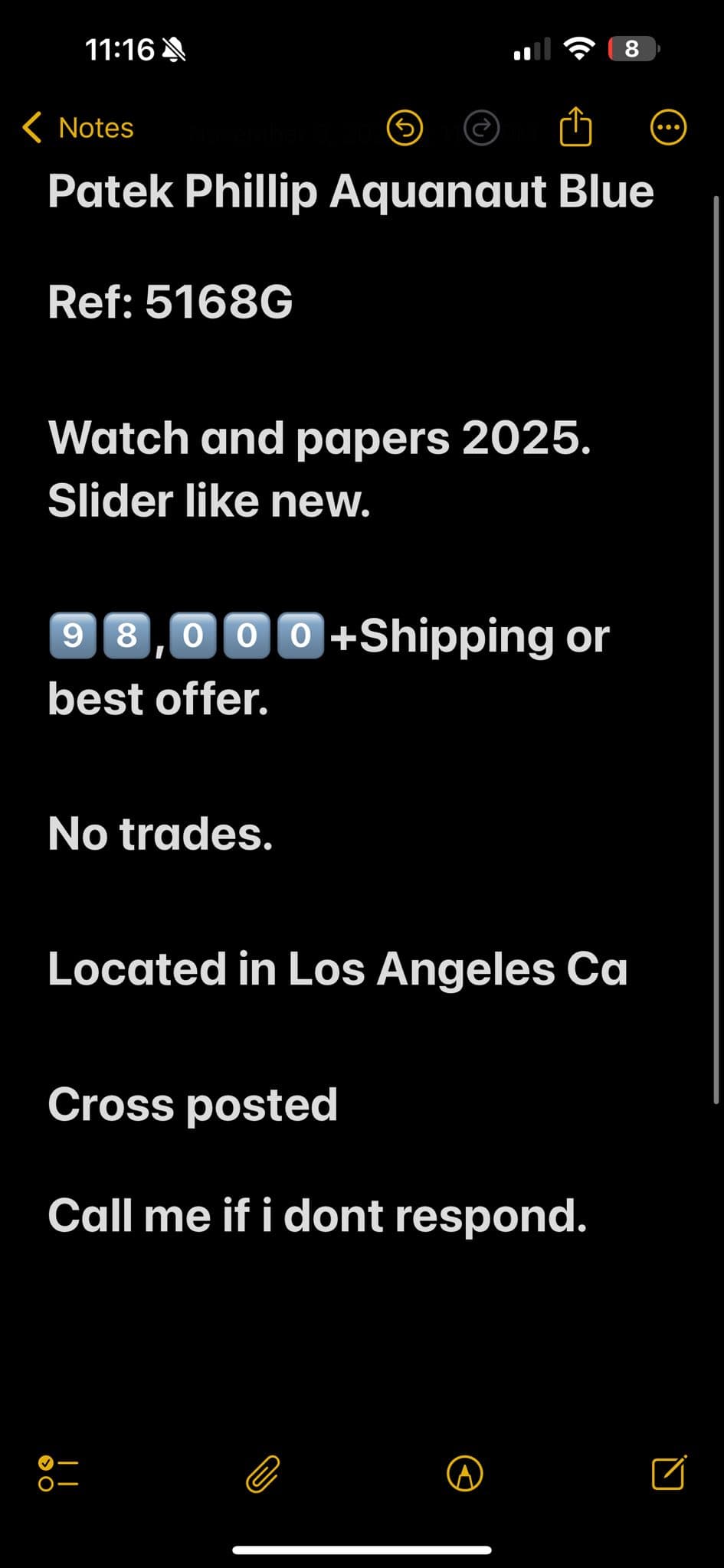
Task: Share this note
Action: tap(575, 126)
